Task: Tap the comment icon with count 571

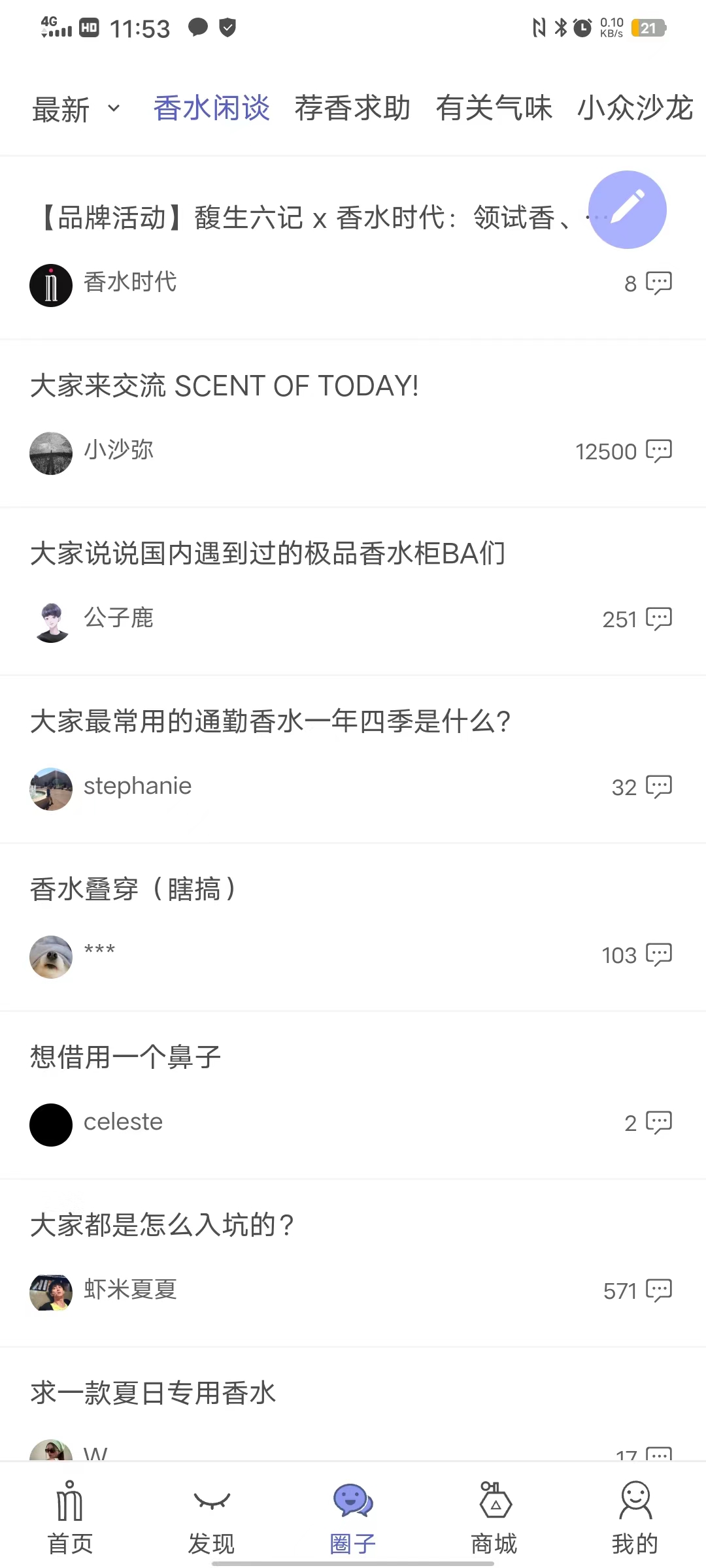Action: pos(658,1290)
